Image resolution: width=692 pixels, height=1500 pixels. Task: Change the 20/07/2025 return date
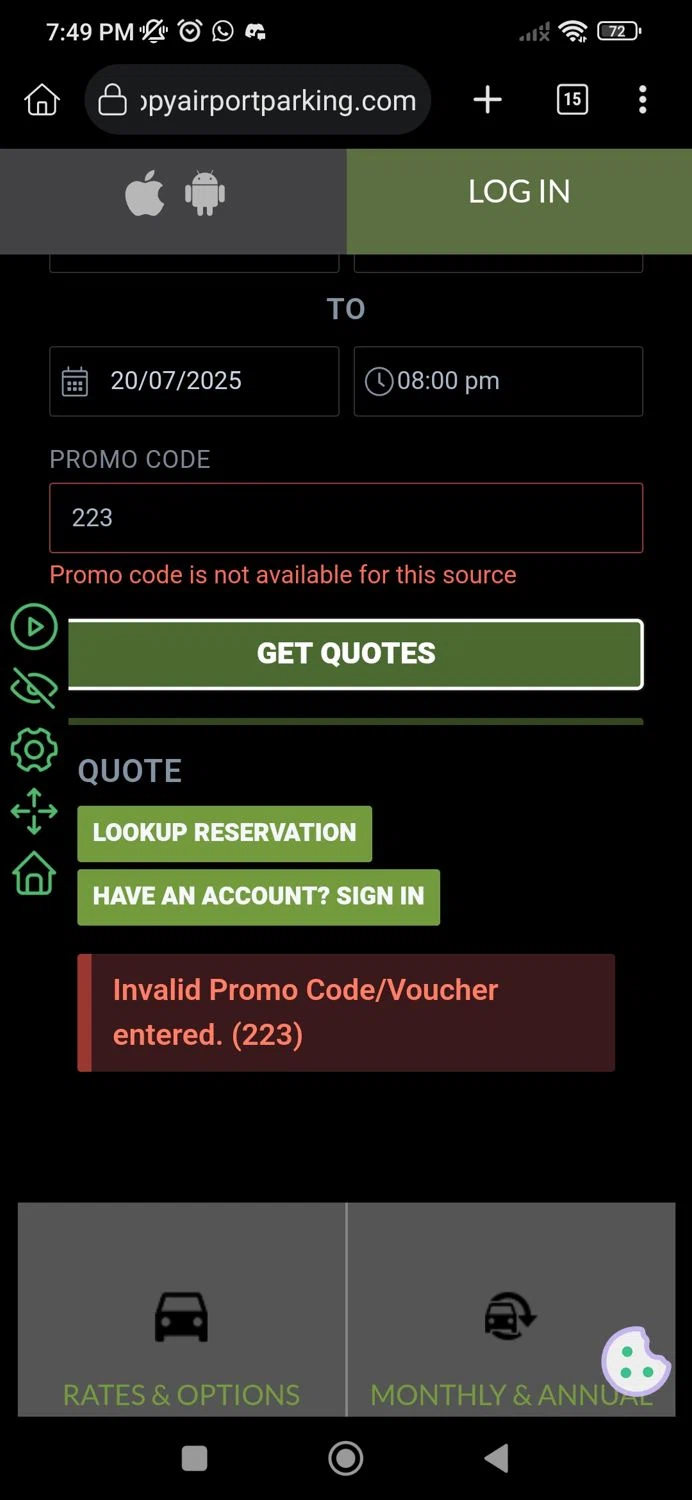click(x=194, y=381)
